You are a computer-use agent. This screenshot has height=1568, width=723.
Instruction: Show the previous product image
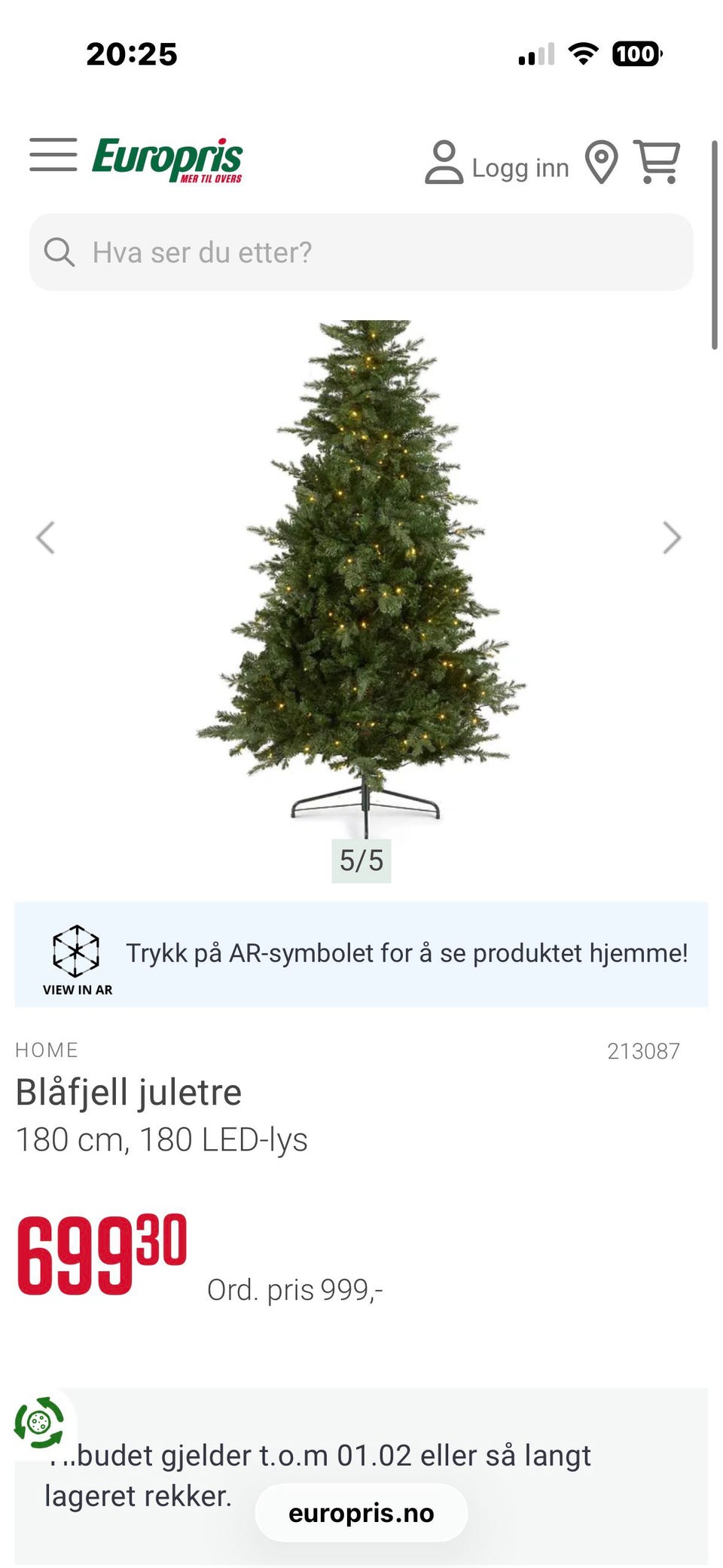coord(47,537)
